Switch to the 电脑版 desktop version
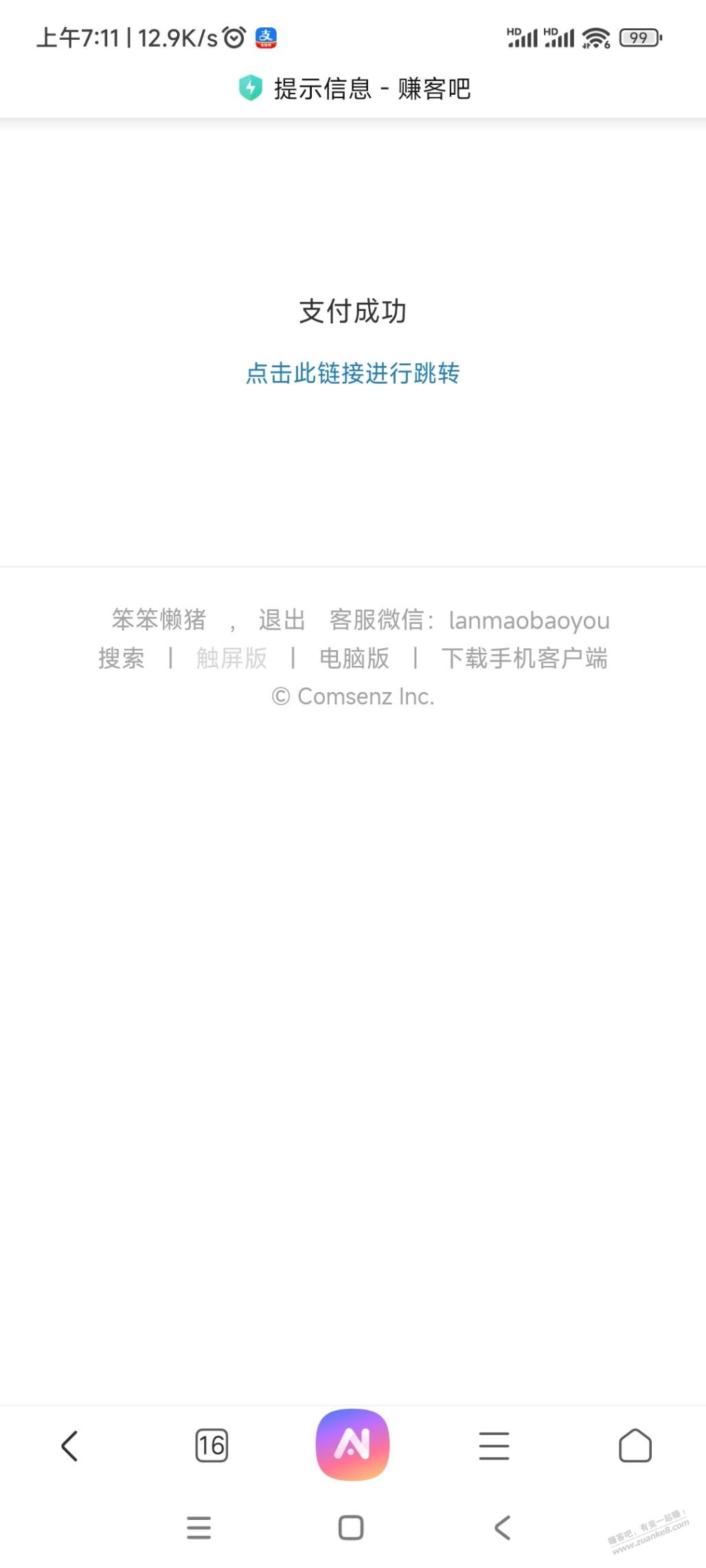Viewport: 706px width, 1568px height. (x=354, y=658)
